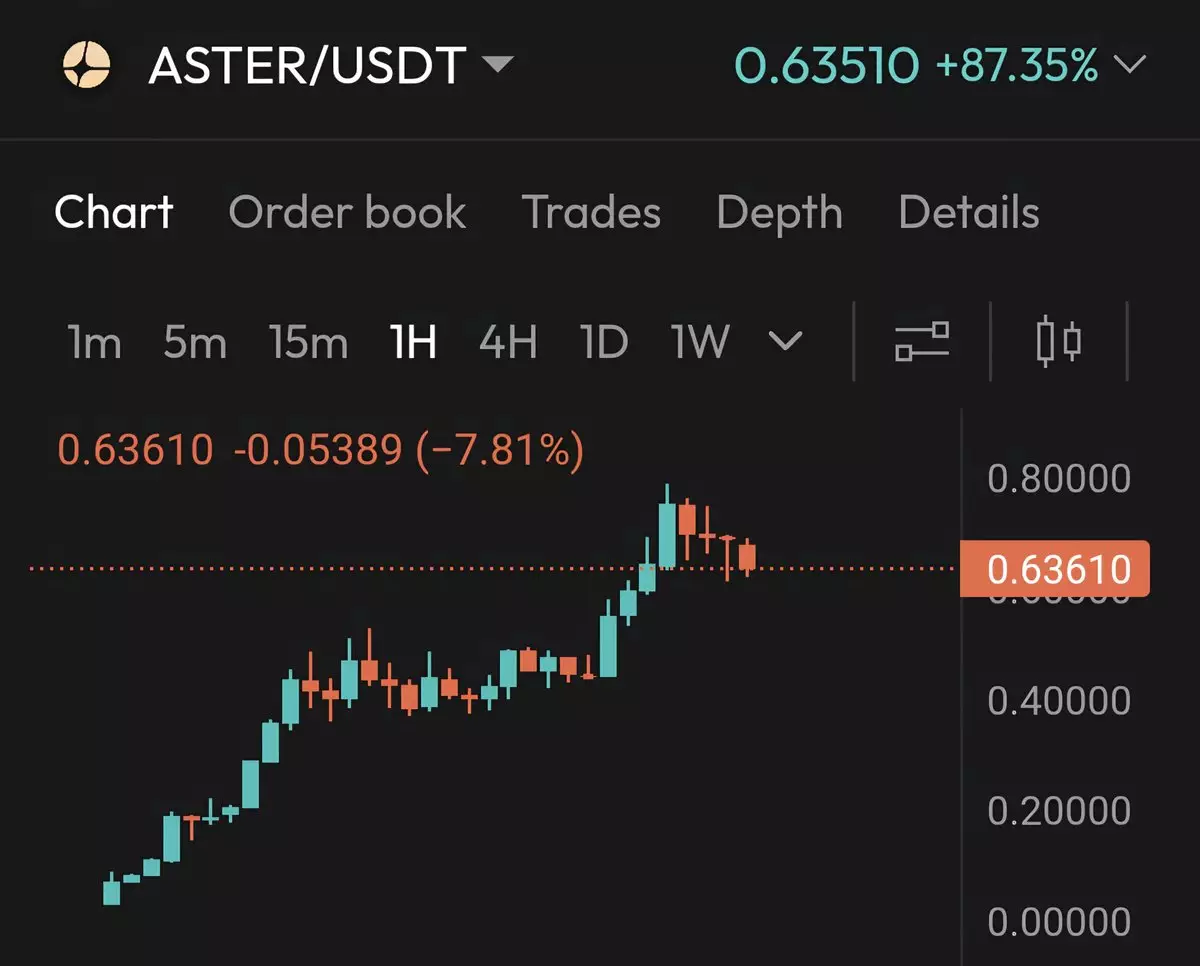Switch to the Trades tab
Image resolution: width=1200 pixels, height=966 pixels.
pos(591,212)
